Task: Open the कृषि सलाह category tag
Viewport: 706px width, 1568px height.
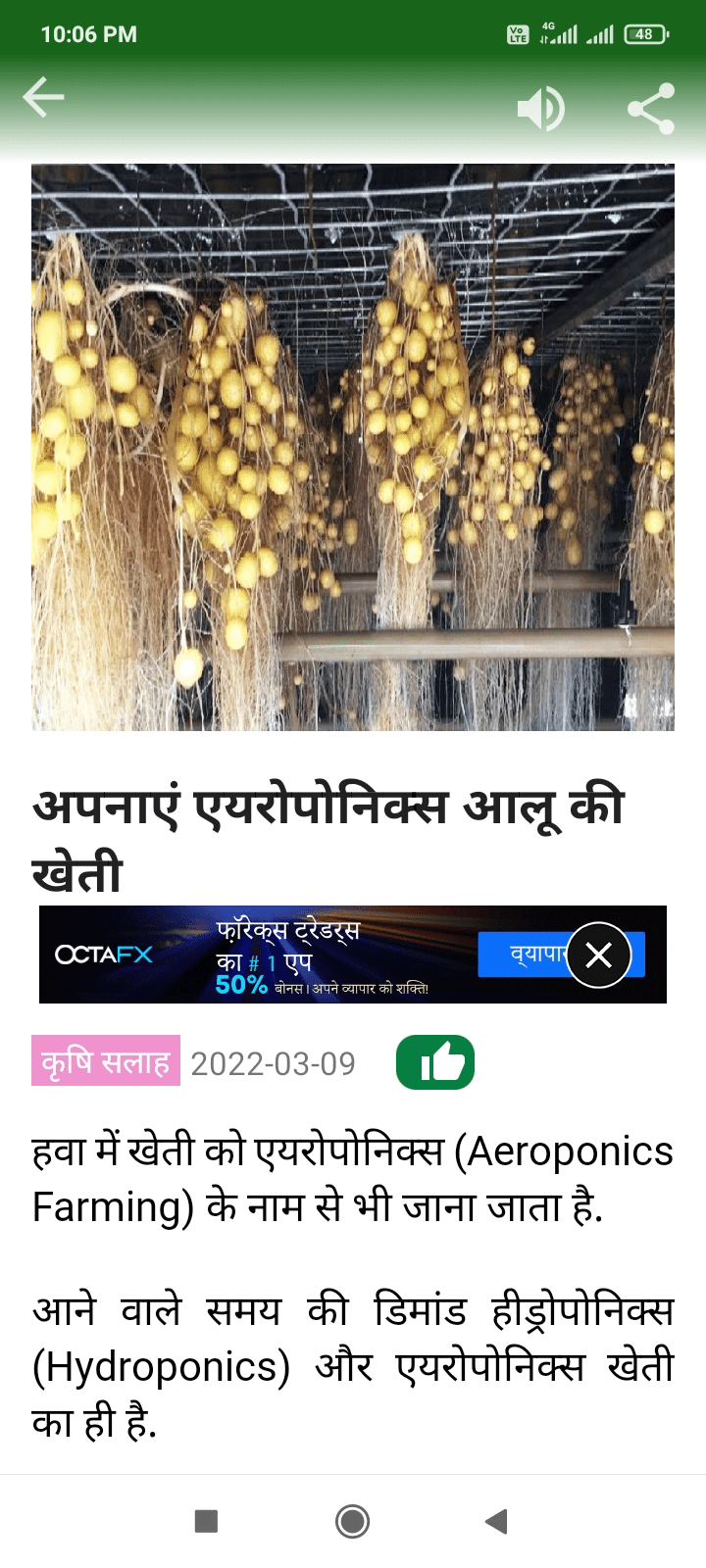Action: click(x=106, y=1062)
